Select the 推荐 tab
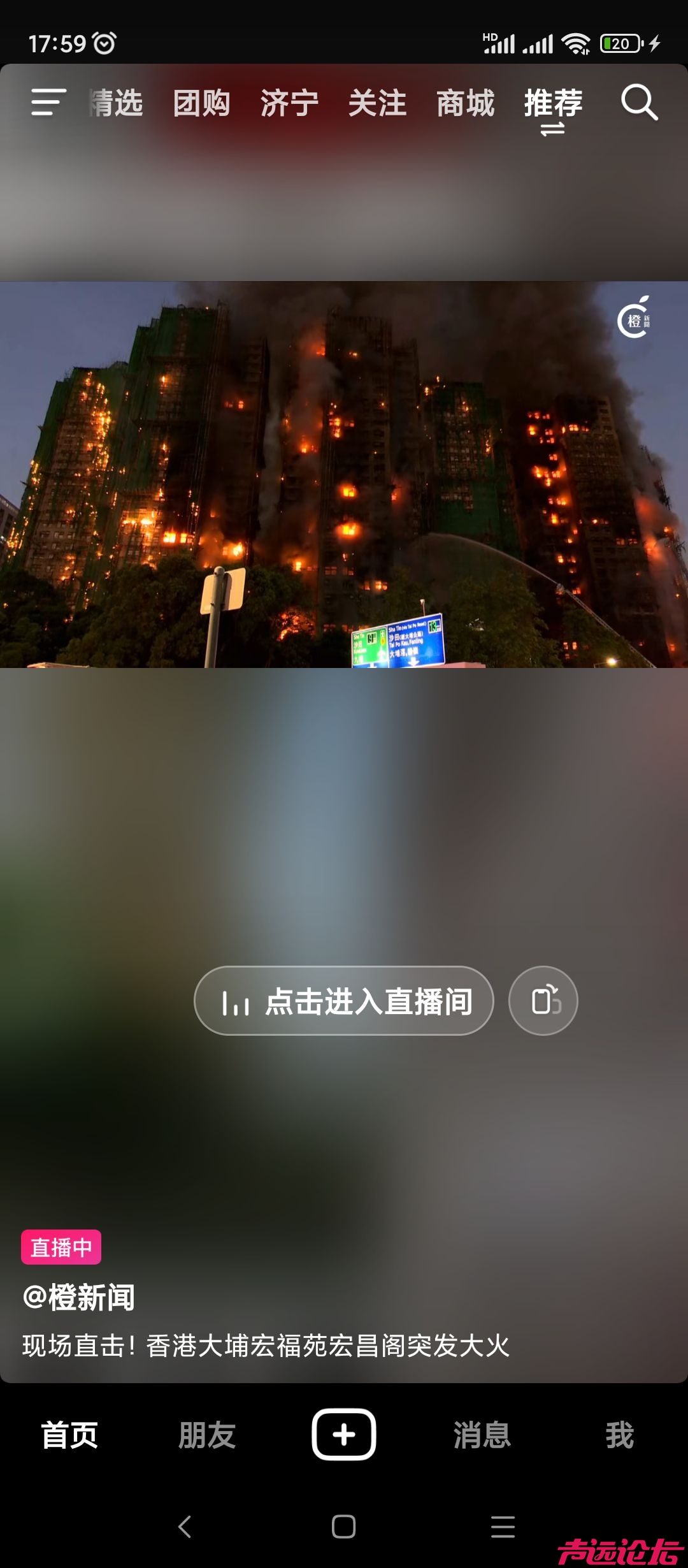The image size is (688, 1568). pyautogui.click(x=553, y=103)
